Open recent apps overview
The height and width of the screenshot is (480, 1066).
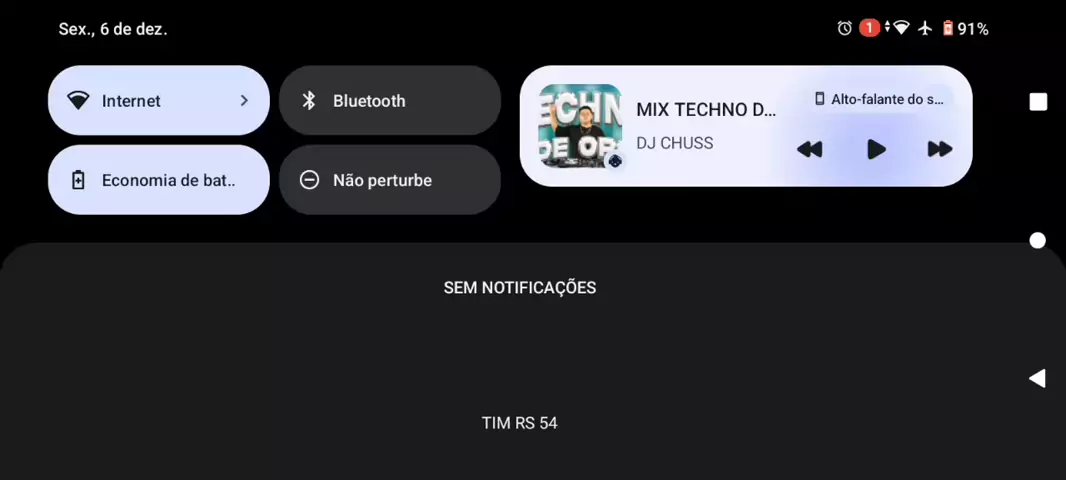1038,102
